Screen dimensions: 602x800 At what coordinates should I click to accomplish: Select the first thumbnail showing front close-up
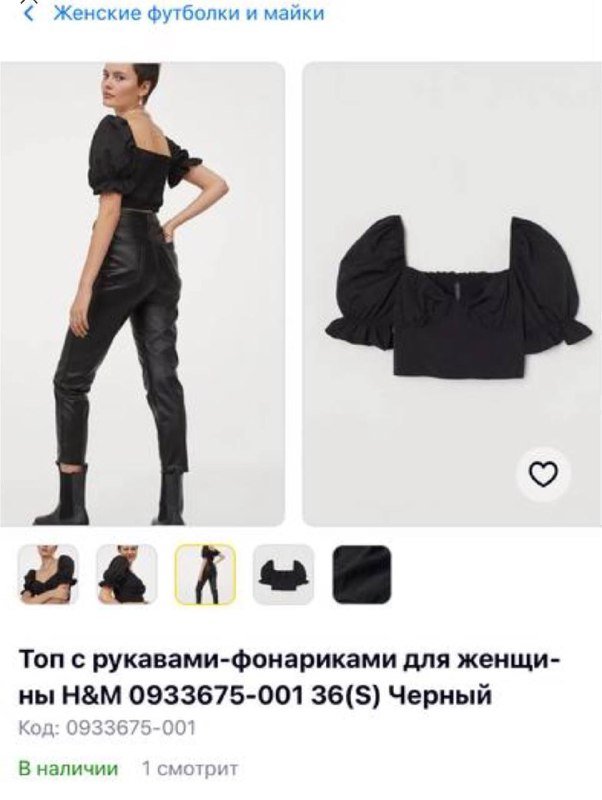(x=48, y=574)
